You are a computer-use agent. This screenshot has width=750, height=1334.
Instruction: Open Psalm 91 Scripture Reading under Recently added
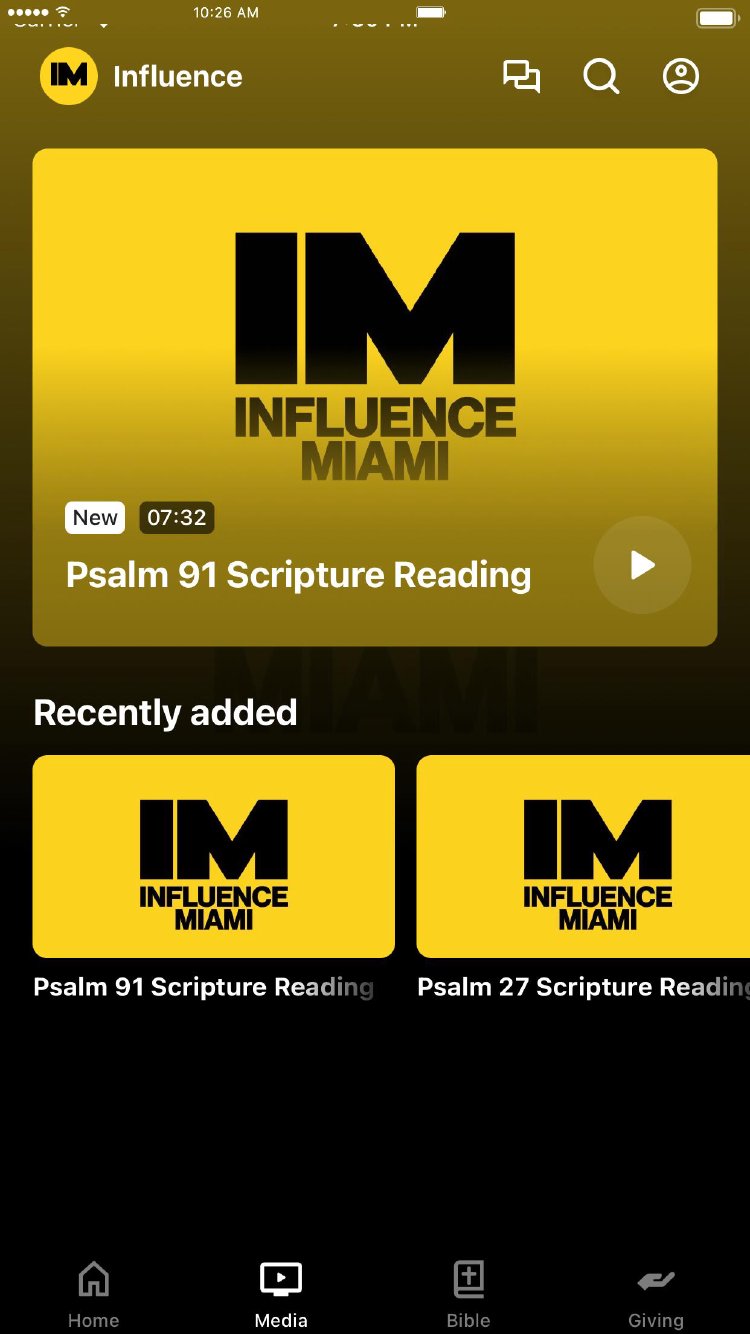[x=214, y=857]
